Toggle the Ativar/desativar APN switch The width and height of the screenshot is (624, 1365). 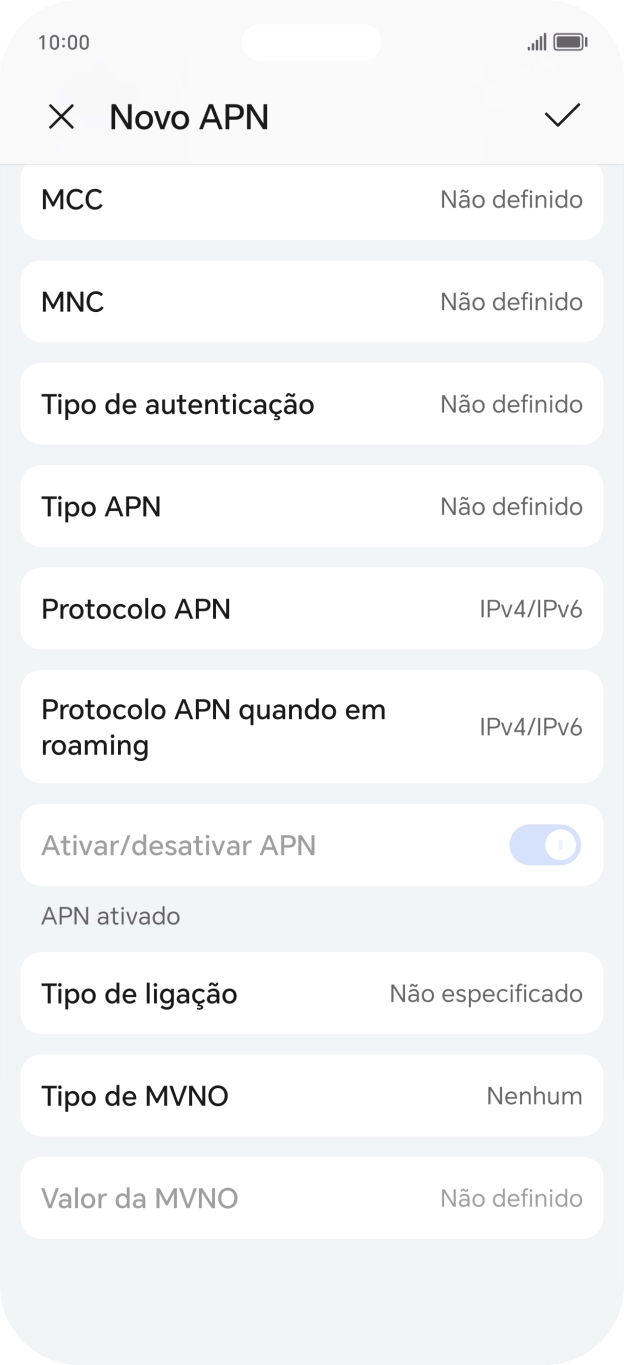coord(544,846)
